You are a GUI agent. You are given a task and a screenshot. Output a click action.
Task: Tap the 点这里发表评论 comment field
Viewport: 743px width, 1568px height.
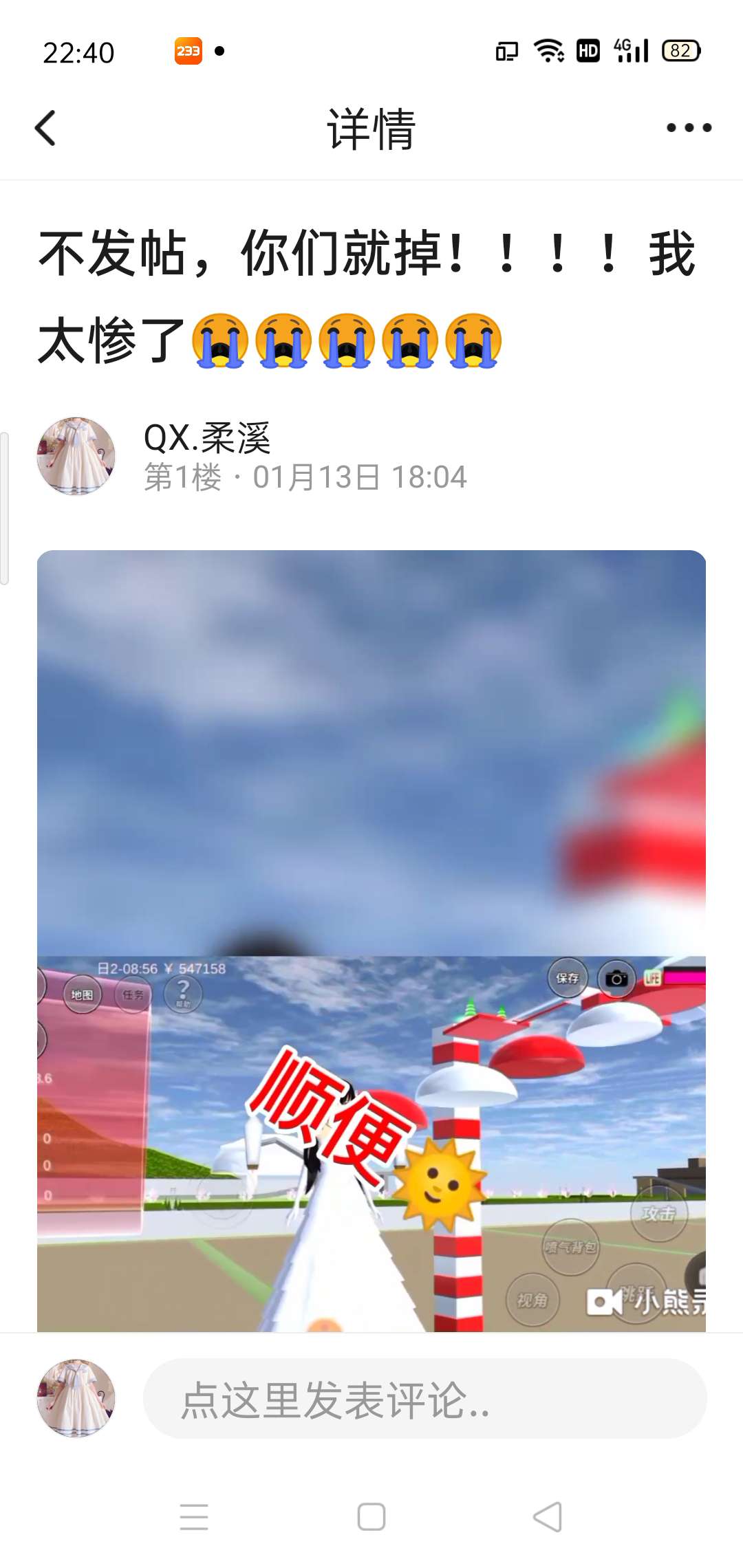pyautogui.click(x=424, y=1399)
